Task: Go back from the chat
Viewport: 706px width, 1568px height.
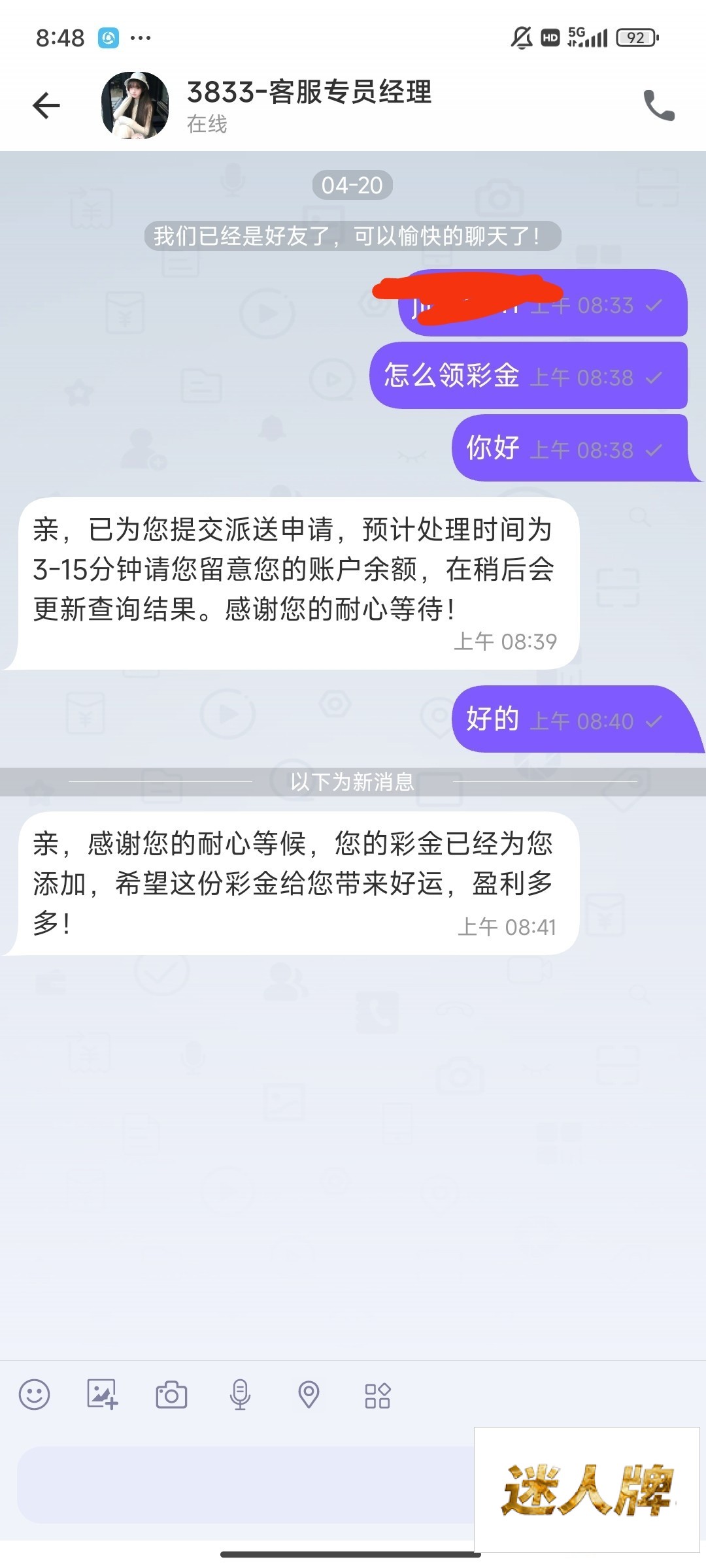Action: [46, 105]
